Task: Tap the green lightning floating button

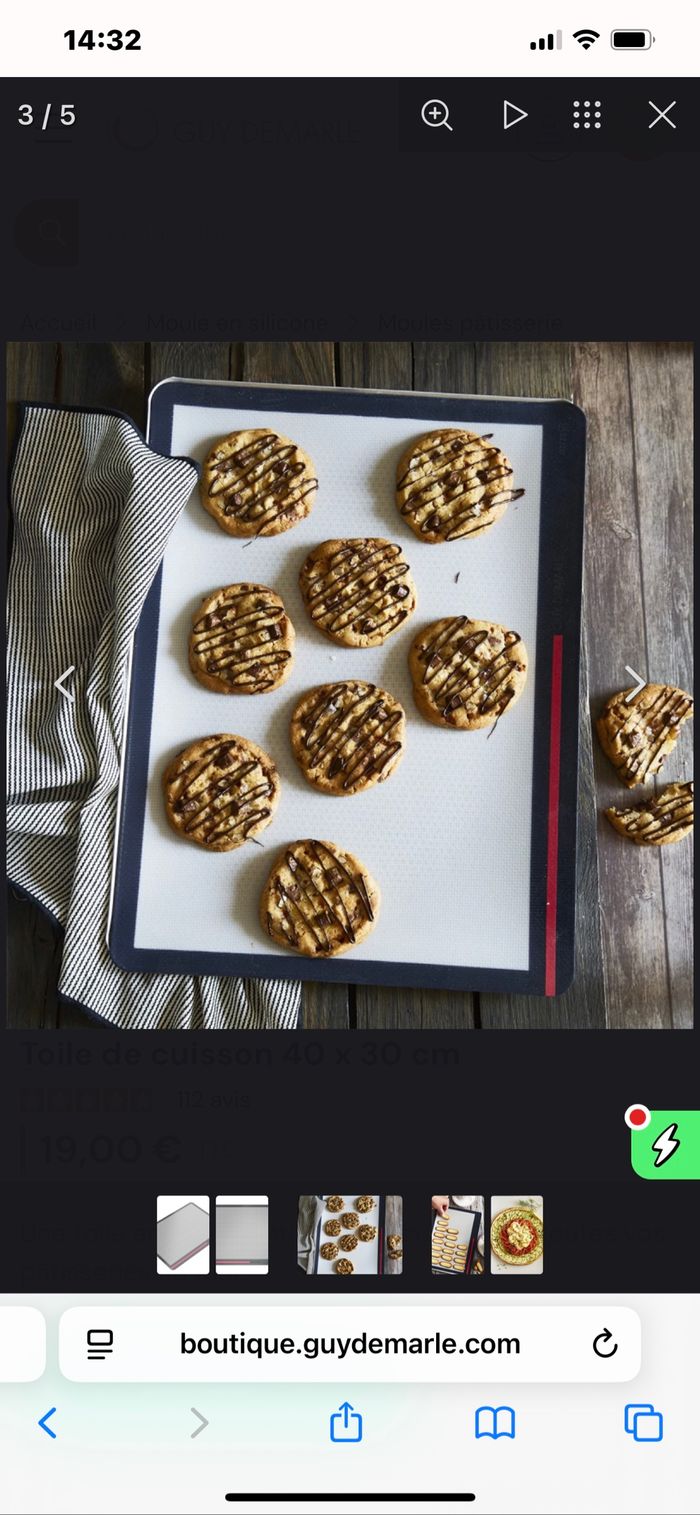Action: click(667, 1145)
